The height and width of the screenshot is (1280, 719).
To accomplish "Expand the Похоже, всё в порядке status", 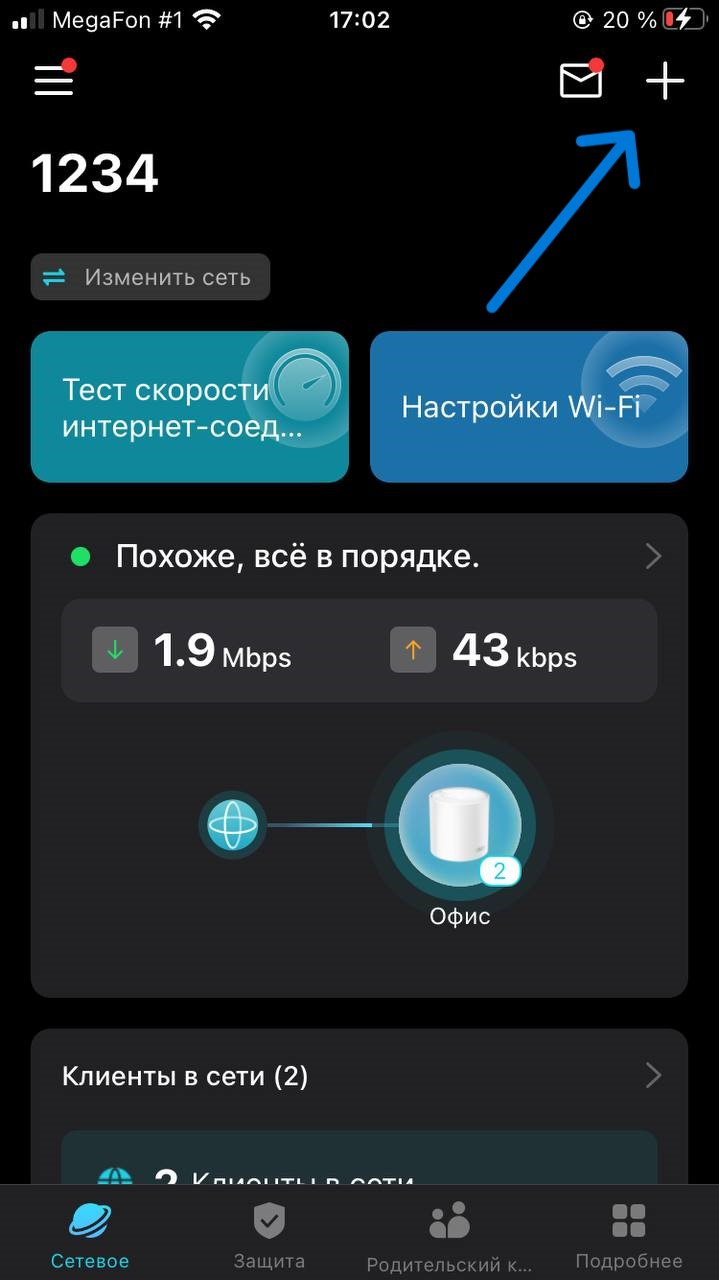I will 359,556.
